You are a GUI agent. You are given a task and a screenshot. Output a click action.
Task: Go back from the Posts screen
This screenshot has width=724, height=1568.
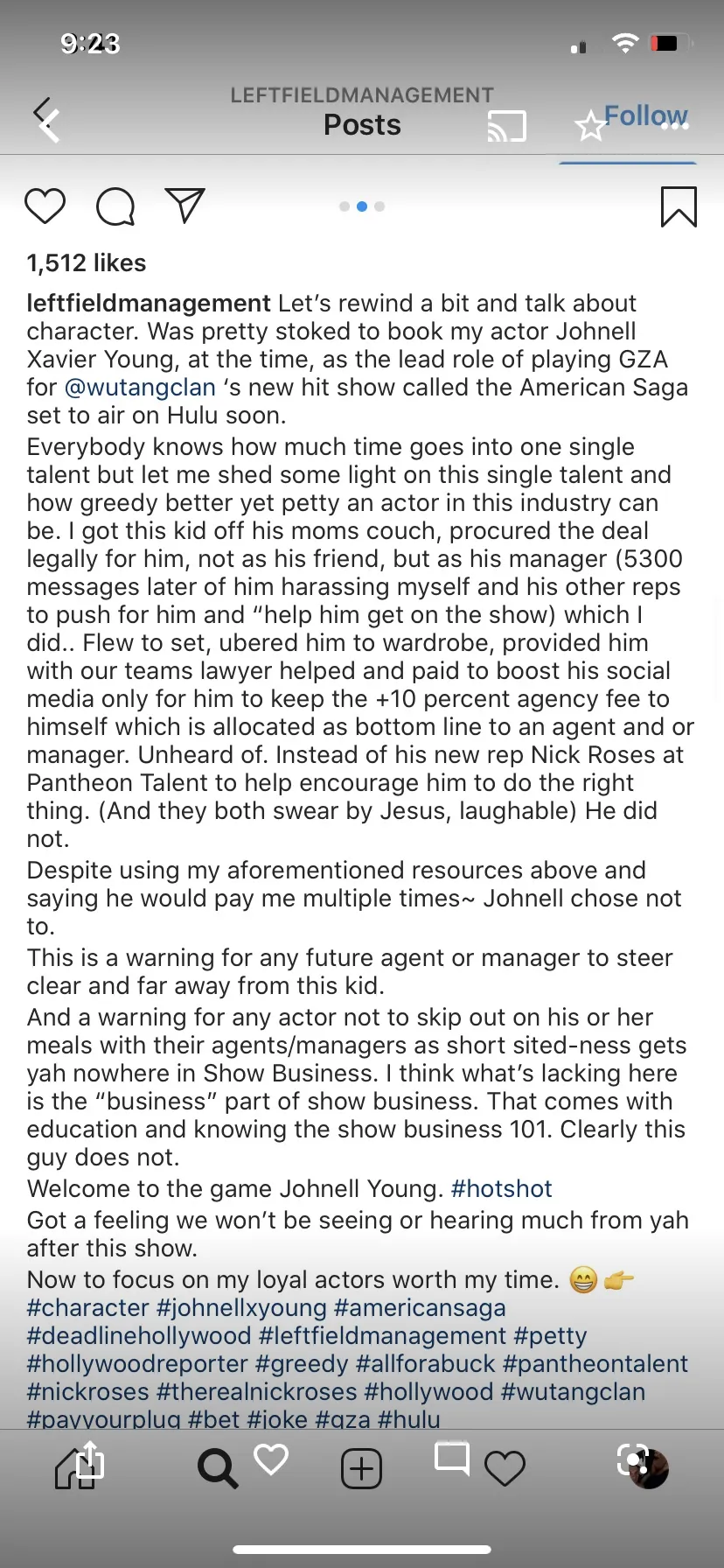46,118
